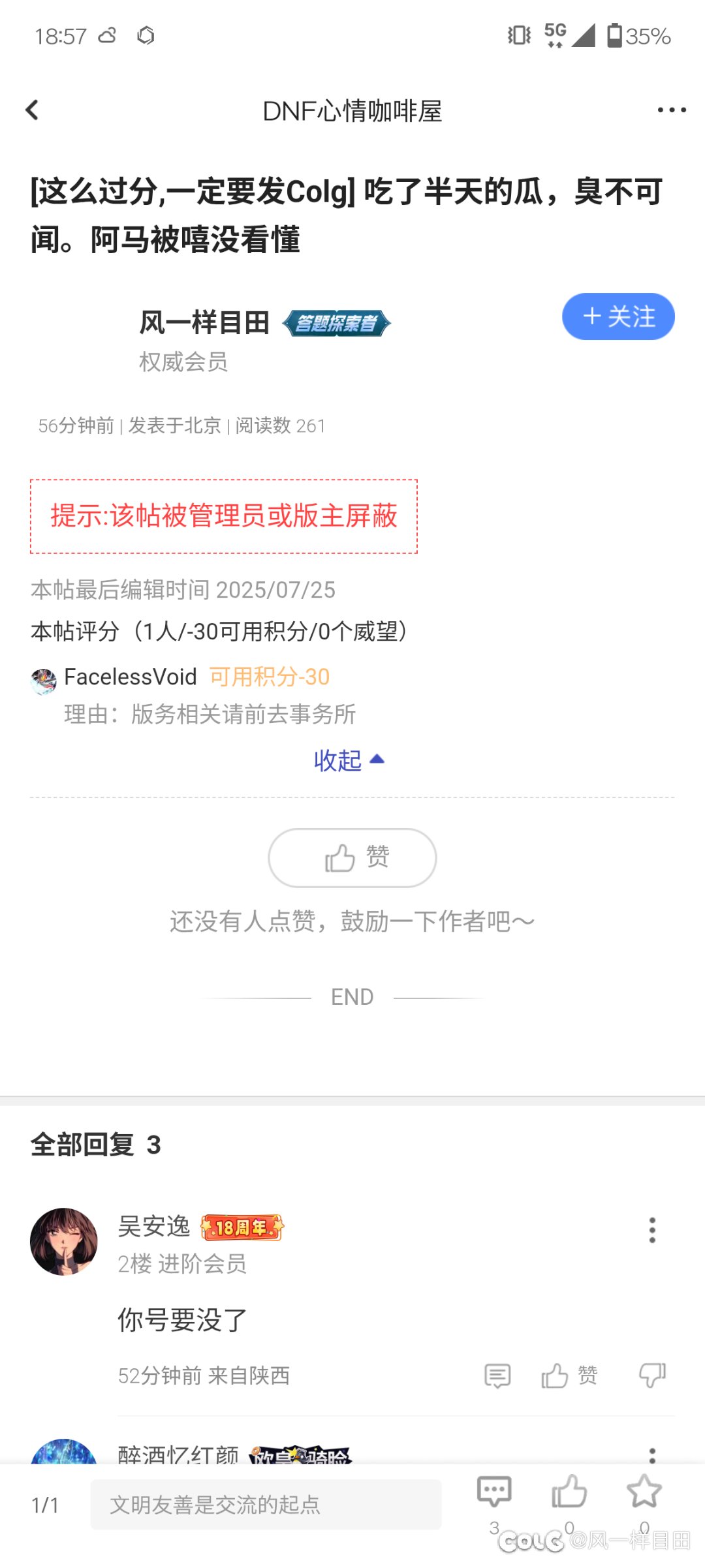Open more options for 吴安逸's reply
705x1568 pixels.
[651, 1230]
